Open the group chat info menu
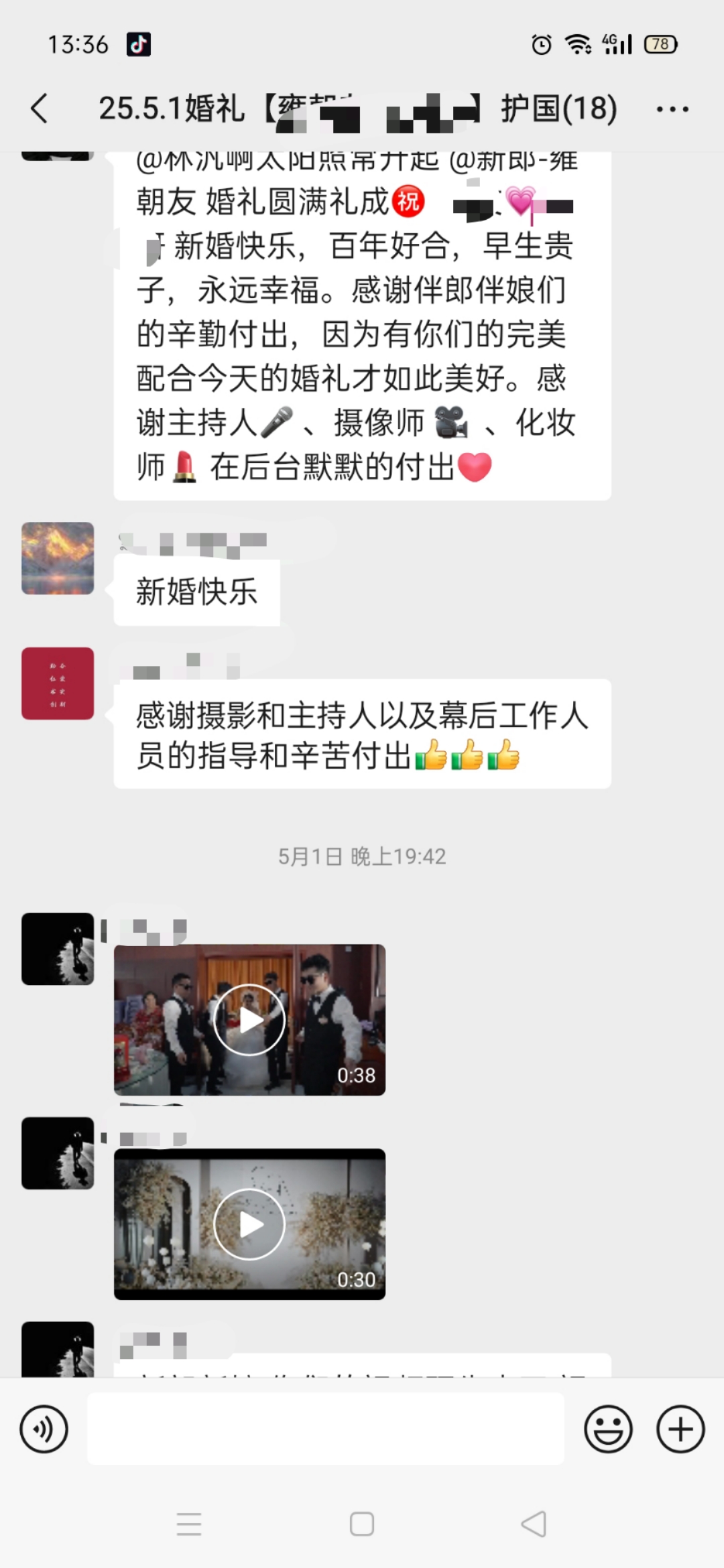 tap(672, 109)
